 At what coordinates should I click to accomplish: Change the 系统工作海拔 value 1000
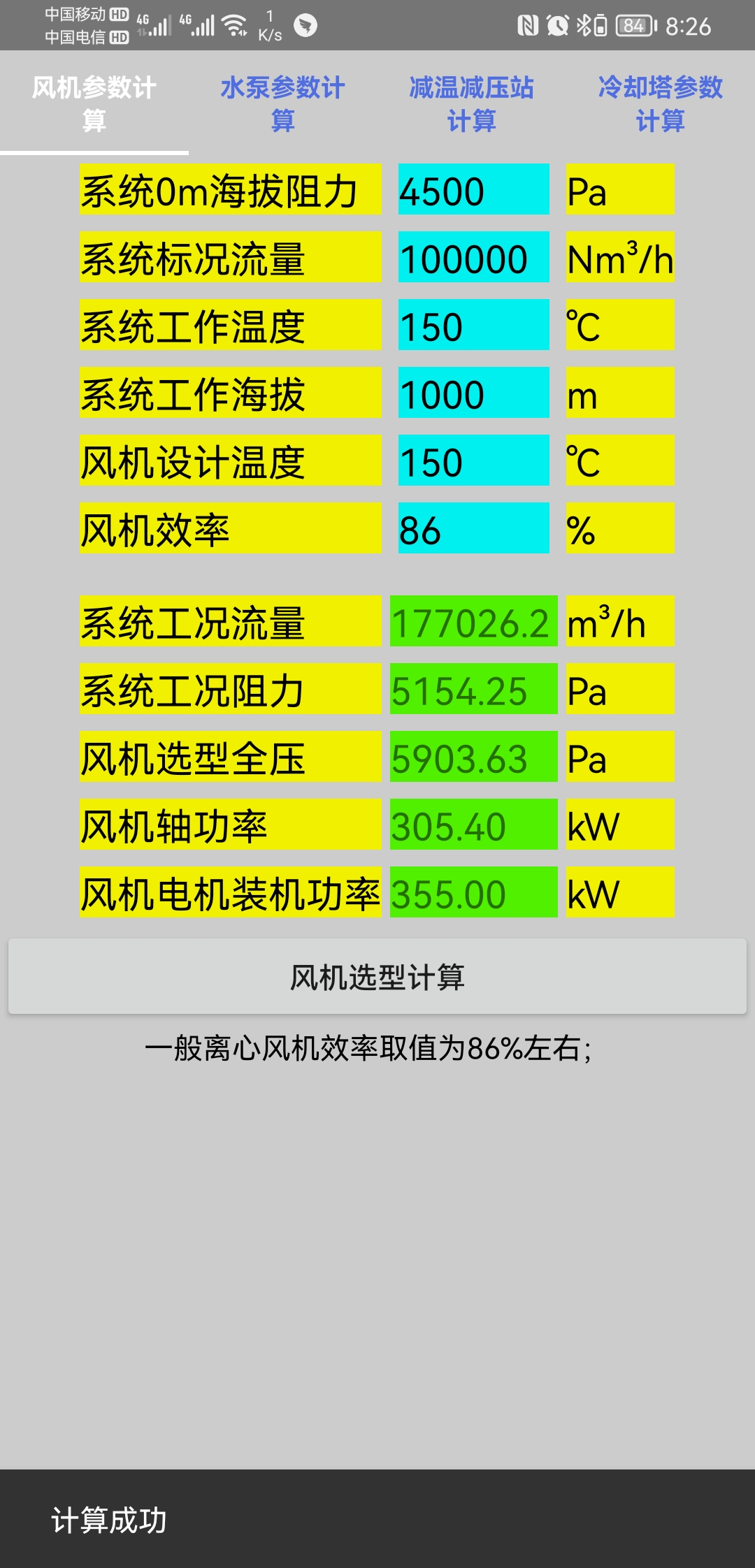[474, 393]
